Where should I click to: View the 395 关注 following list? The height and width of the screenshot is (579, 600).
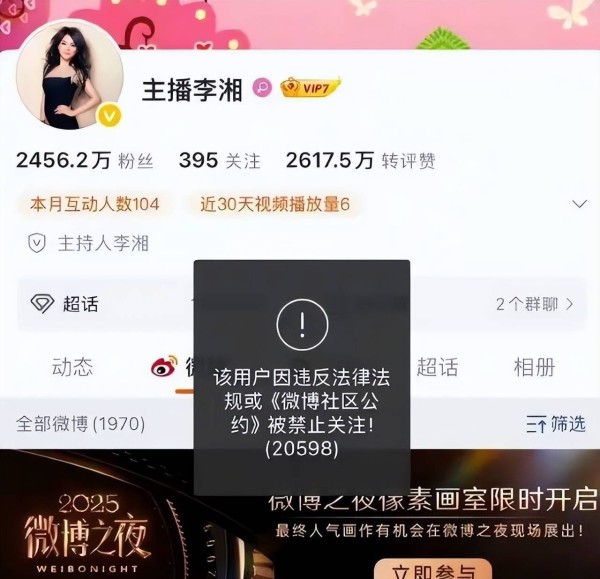tap(219, 160)
